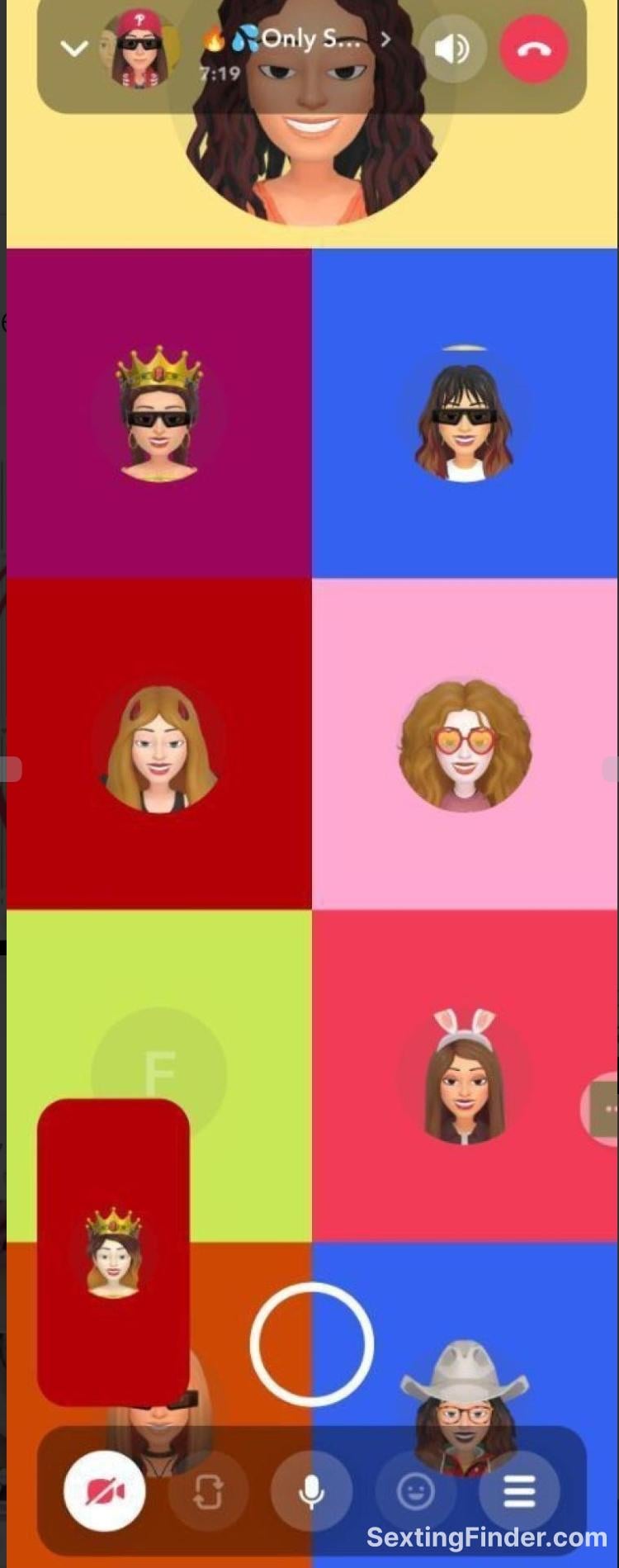The image size is (619, 1568).
Task: Minimize the call with the down chevron
Action: (74, 50)
